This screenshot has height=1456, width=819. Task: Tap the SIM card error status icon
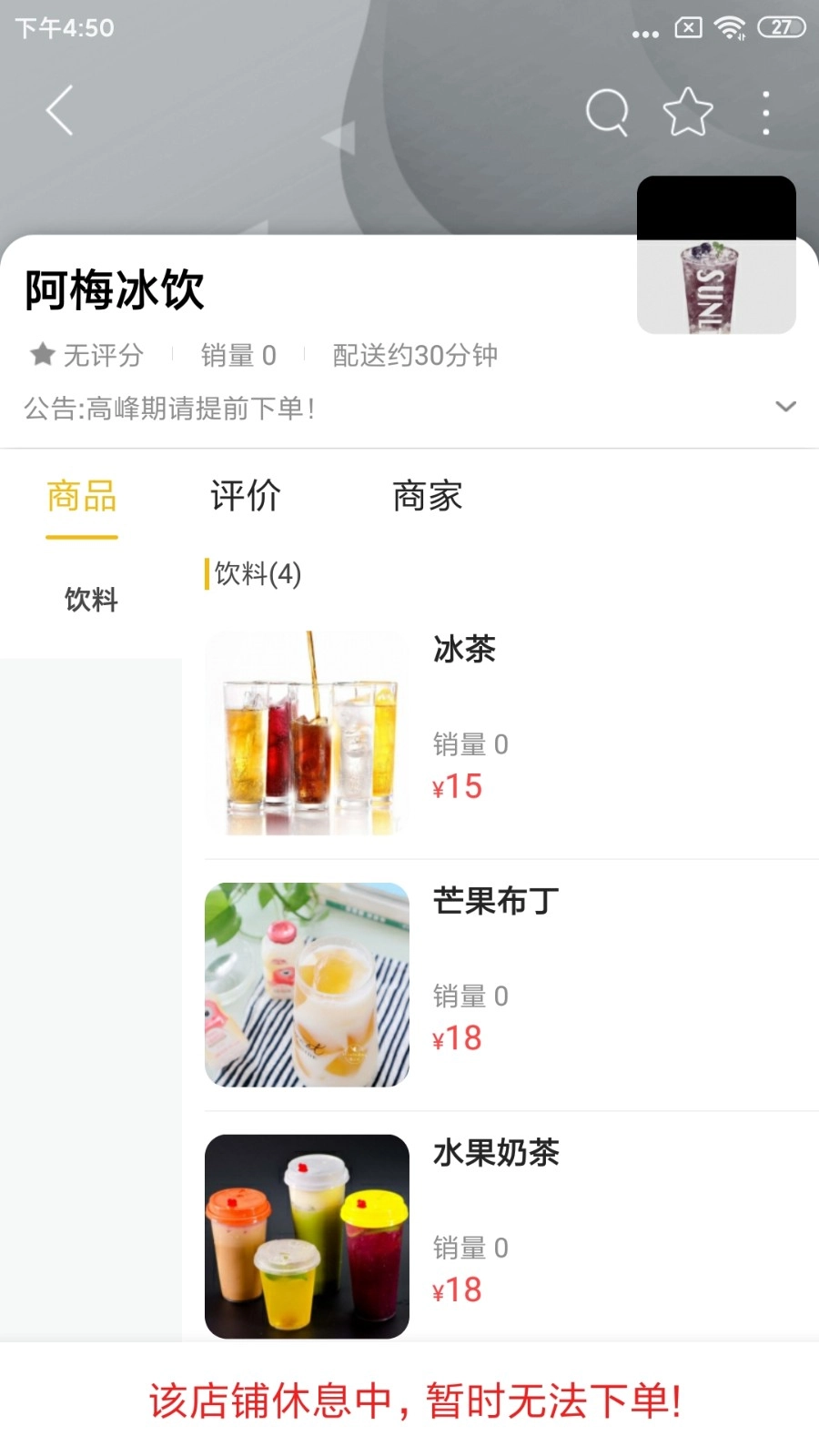coord(687,27)
